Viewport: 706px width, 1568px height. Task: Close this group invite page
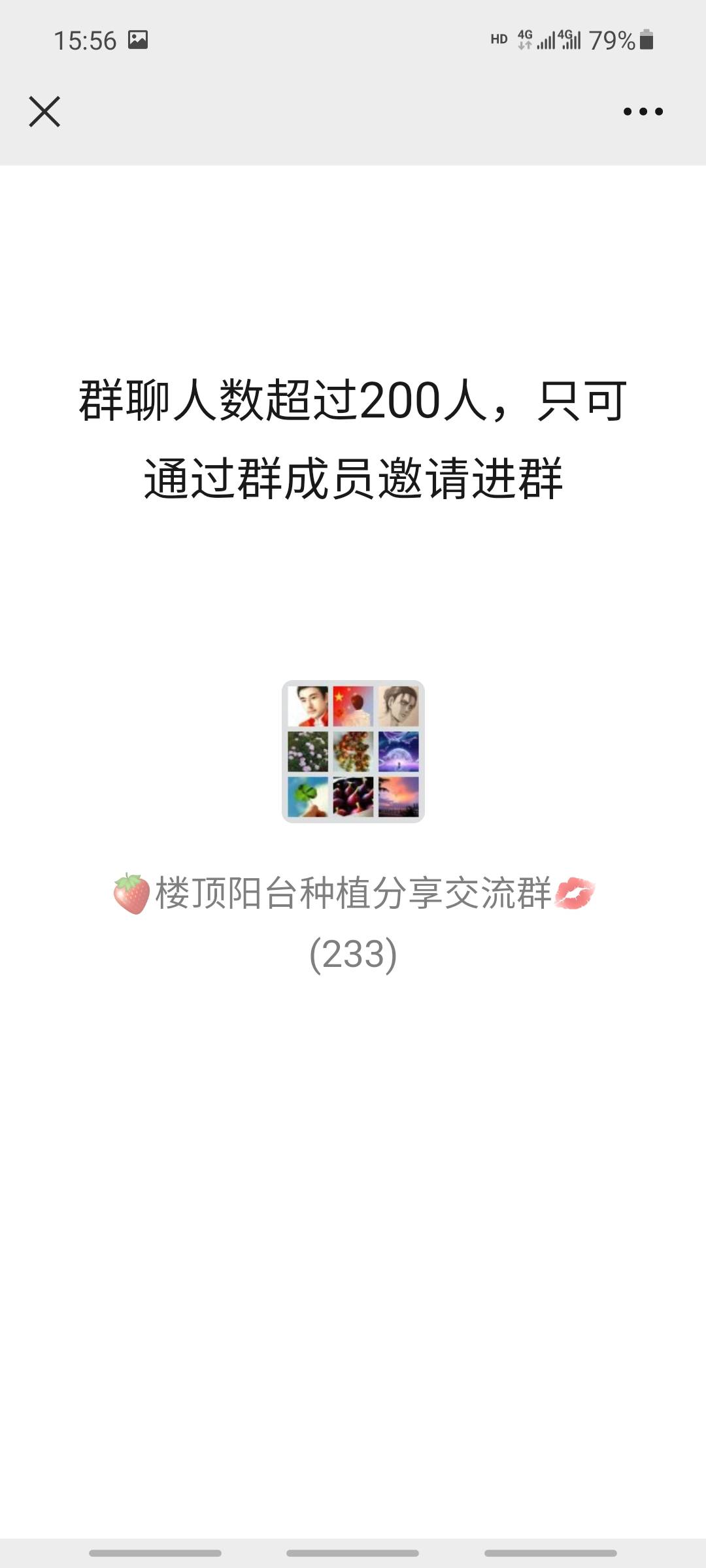tap(44, 111)
